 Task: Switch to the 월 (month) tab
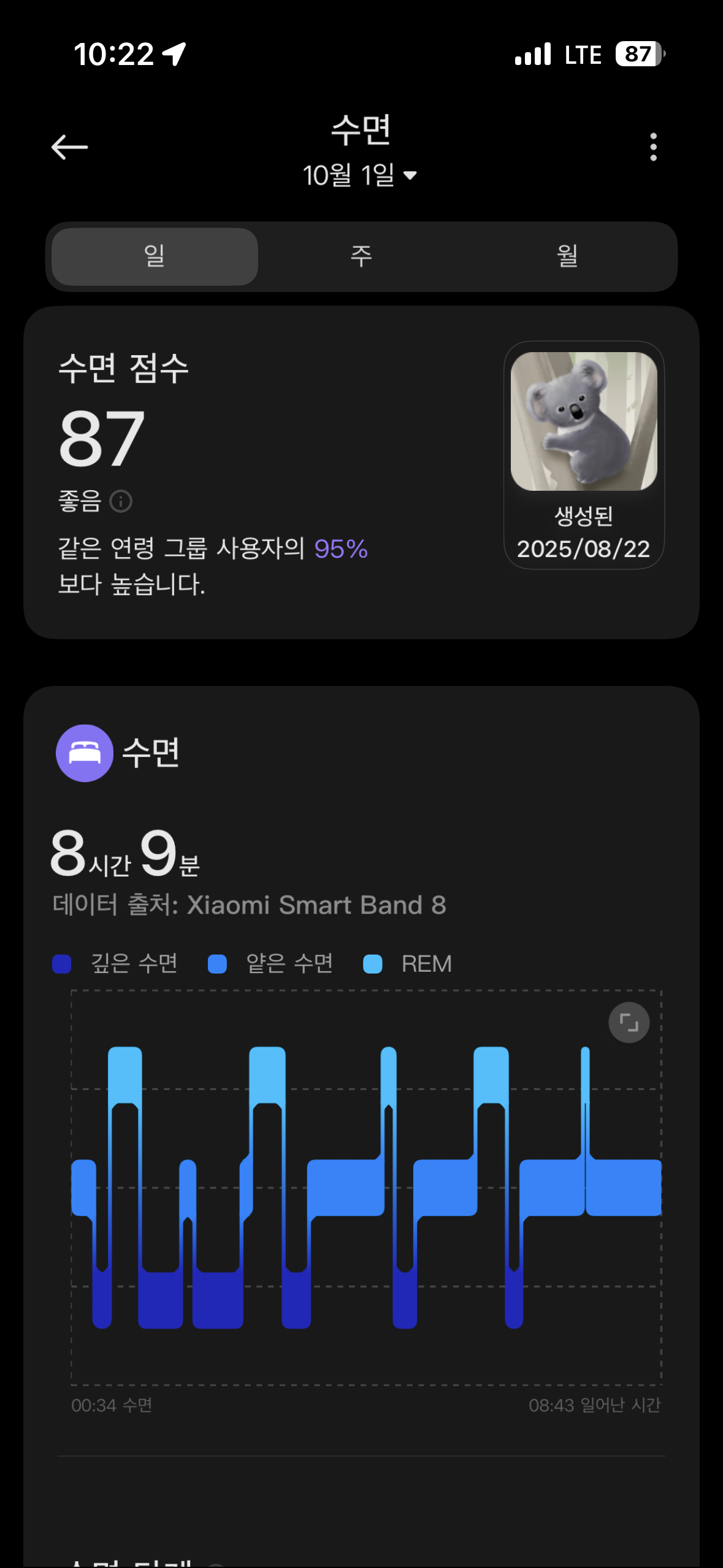coord(567,256)
